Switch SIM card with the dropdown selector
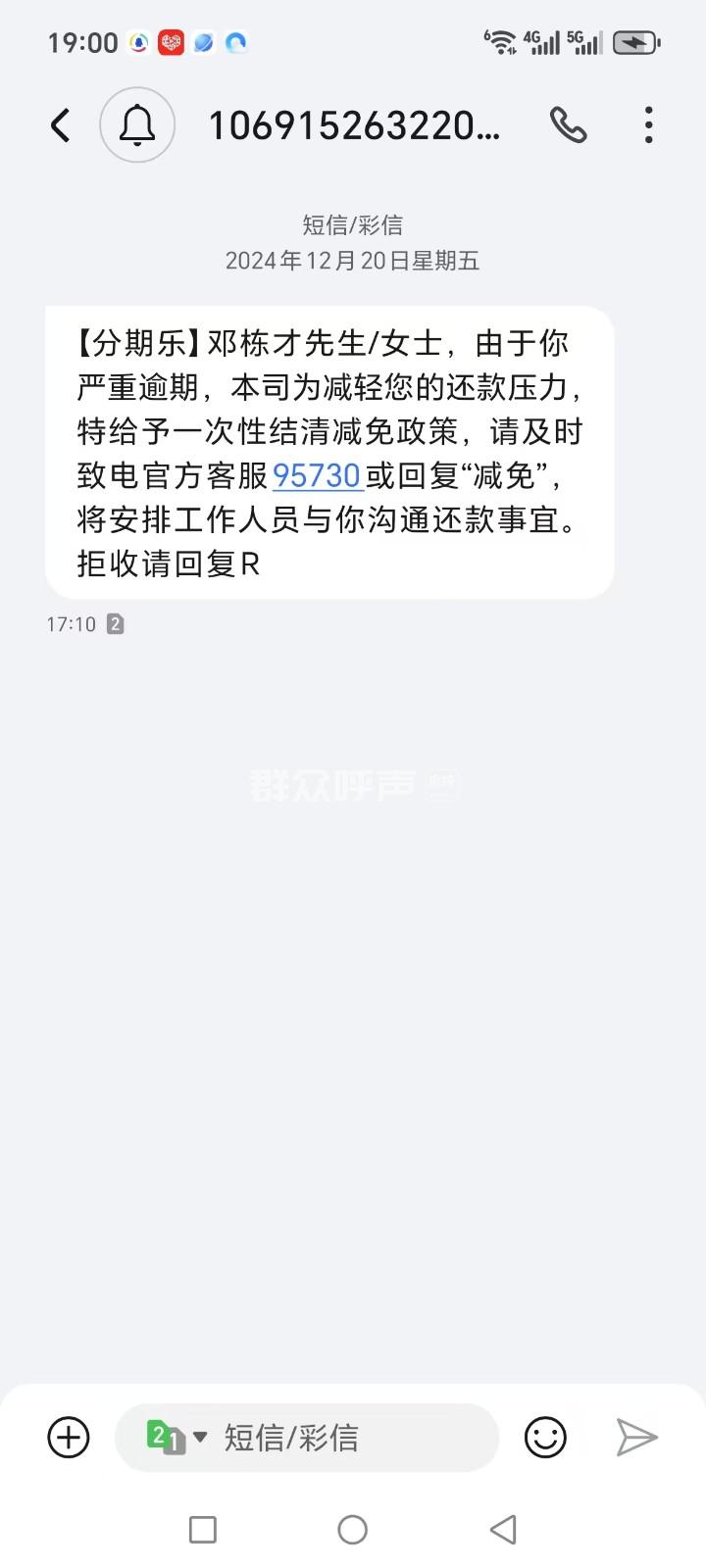 point(176,1438)
